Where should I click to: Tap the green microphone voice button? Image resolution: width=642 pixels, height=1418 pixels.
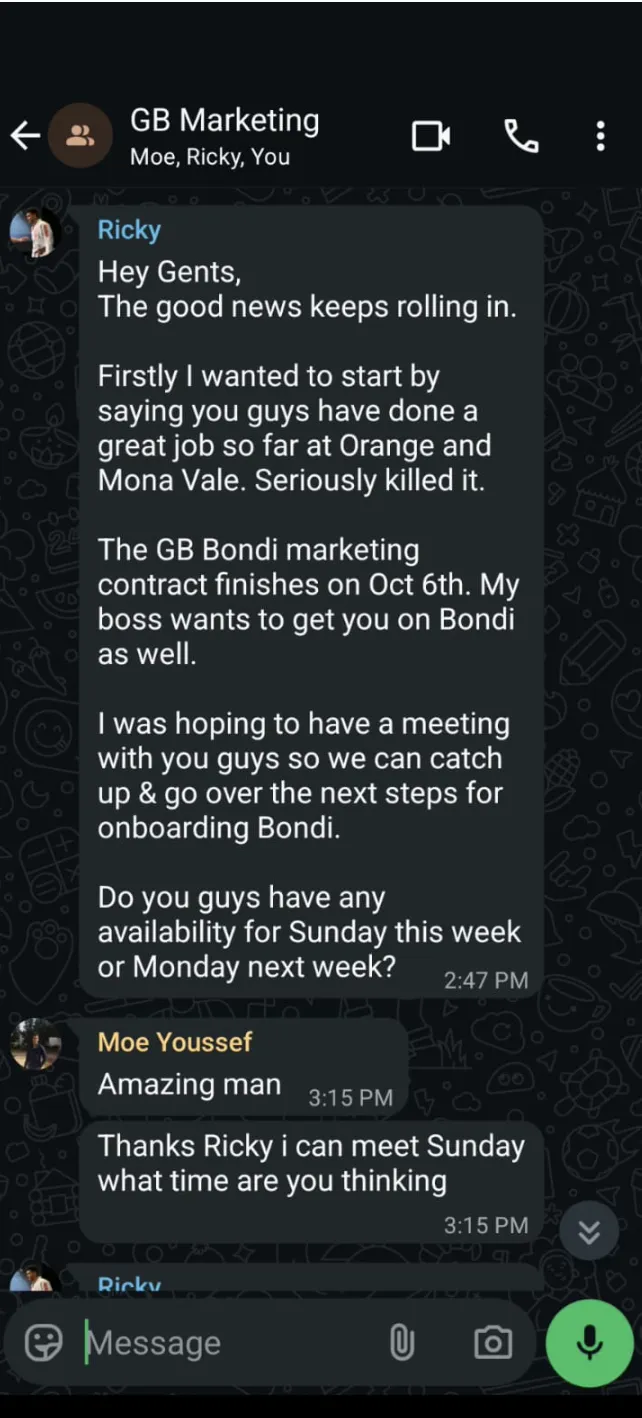590,1342
